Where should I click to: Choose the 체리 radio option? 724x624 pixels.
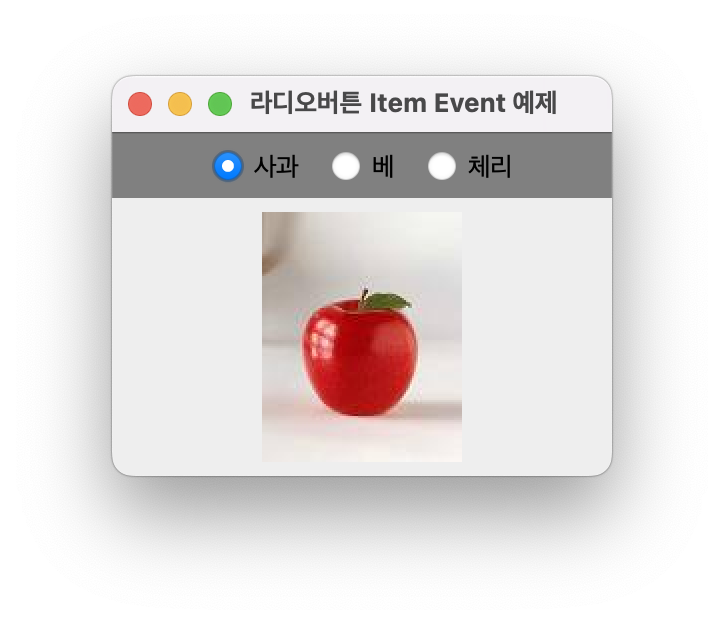[x=442, y=166]
